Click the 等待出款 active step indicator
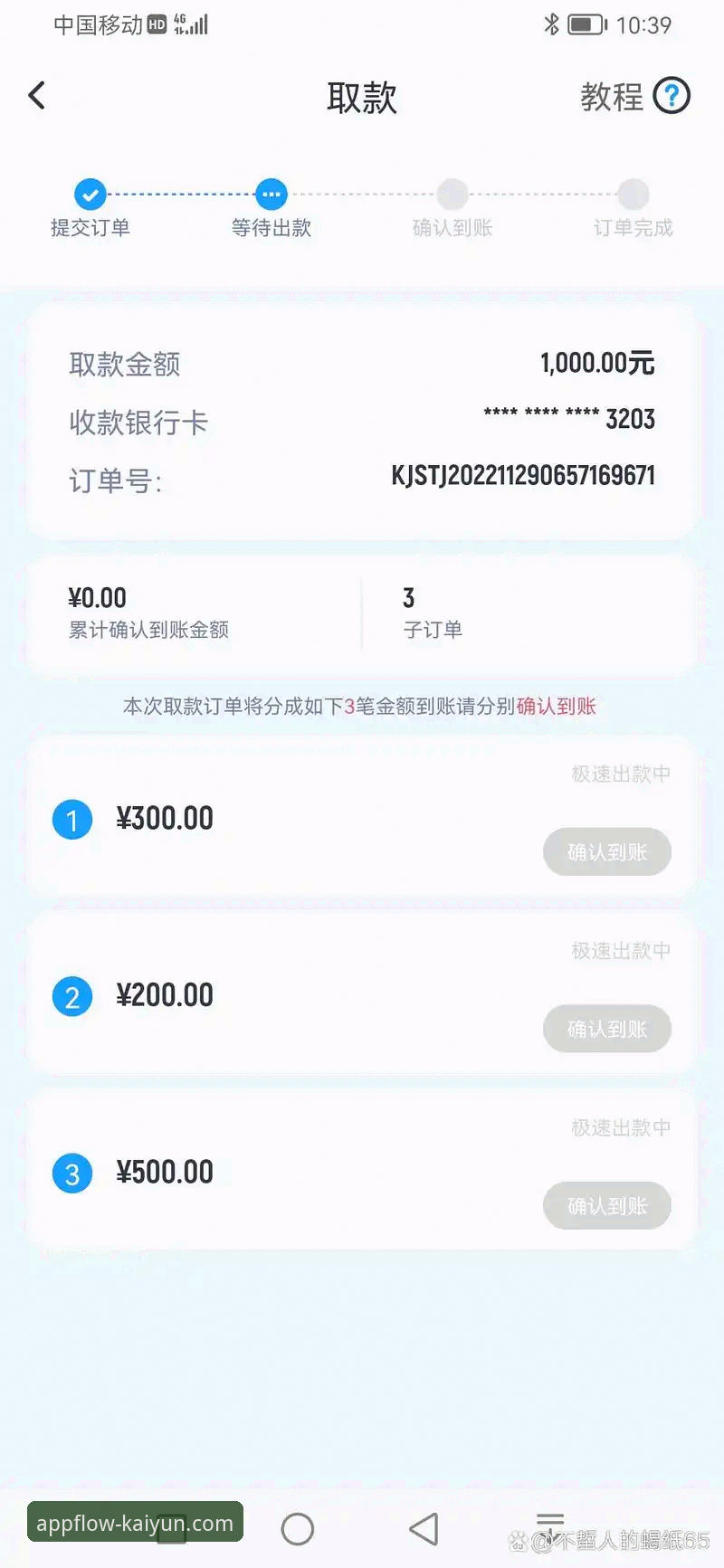This screenshot has width=724, height=1568. (x=271, y=194)
